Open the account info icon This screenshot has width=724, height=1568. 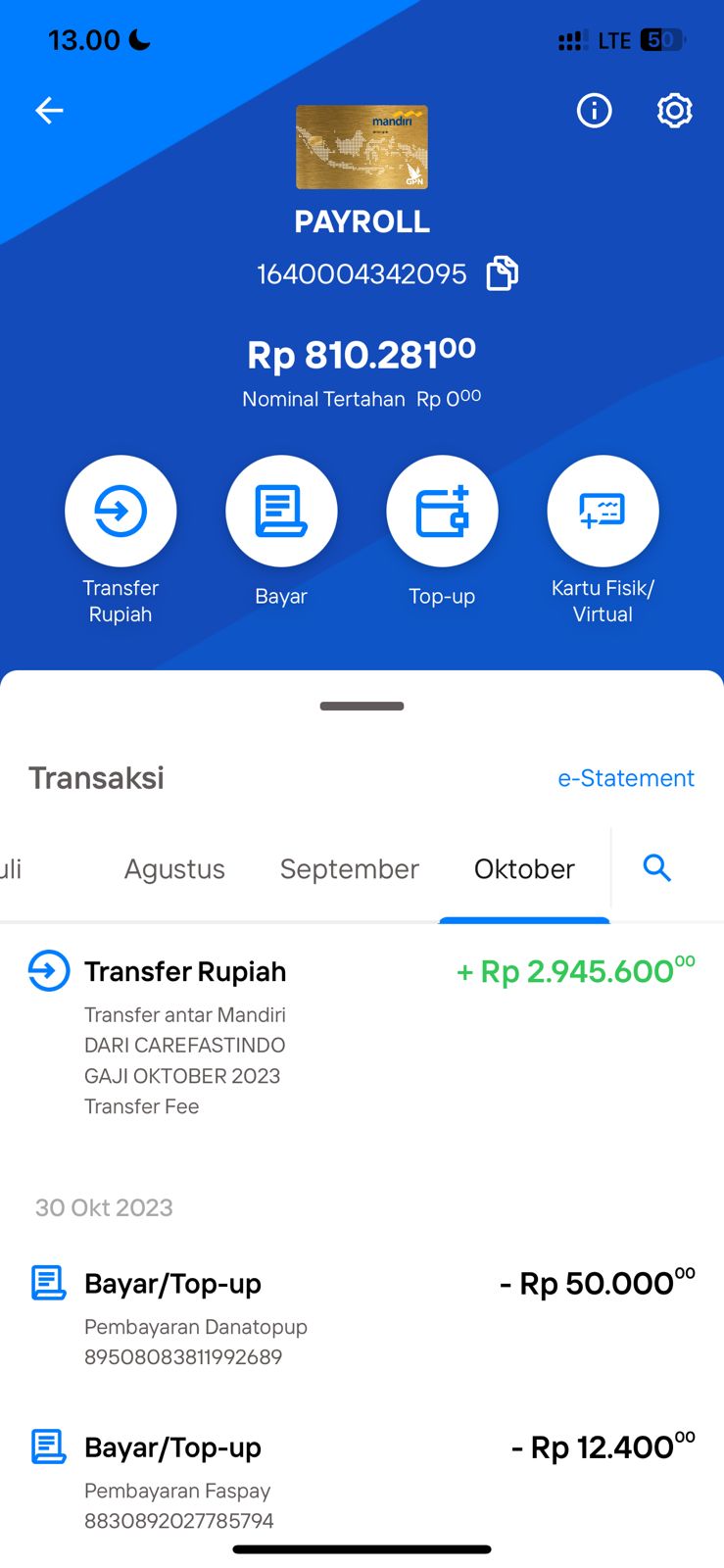pyautogui.click(x=594, y=111)
